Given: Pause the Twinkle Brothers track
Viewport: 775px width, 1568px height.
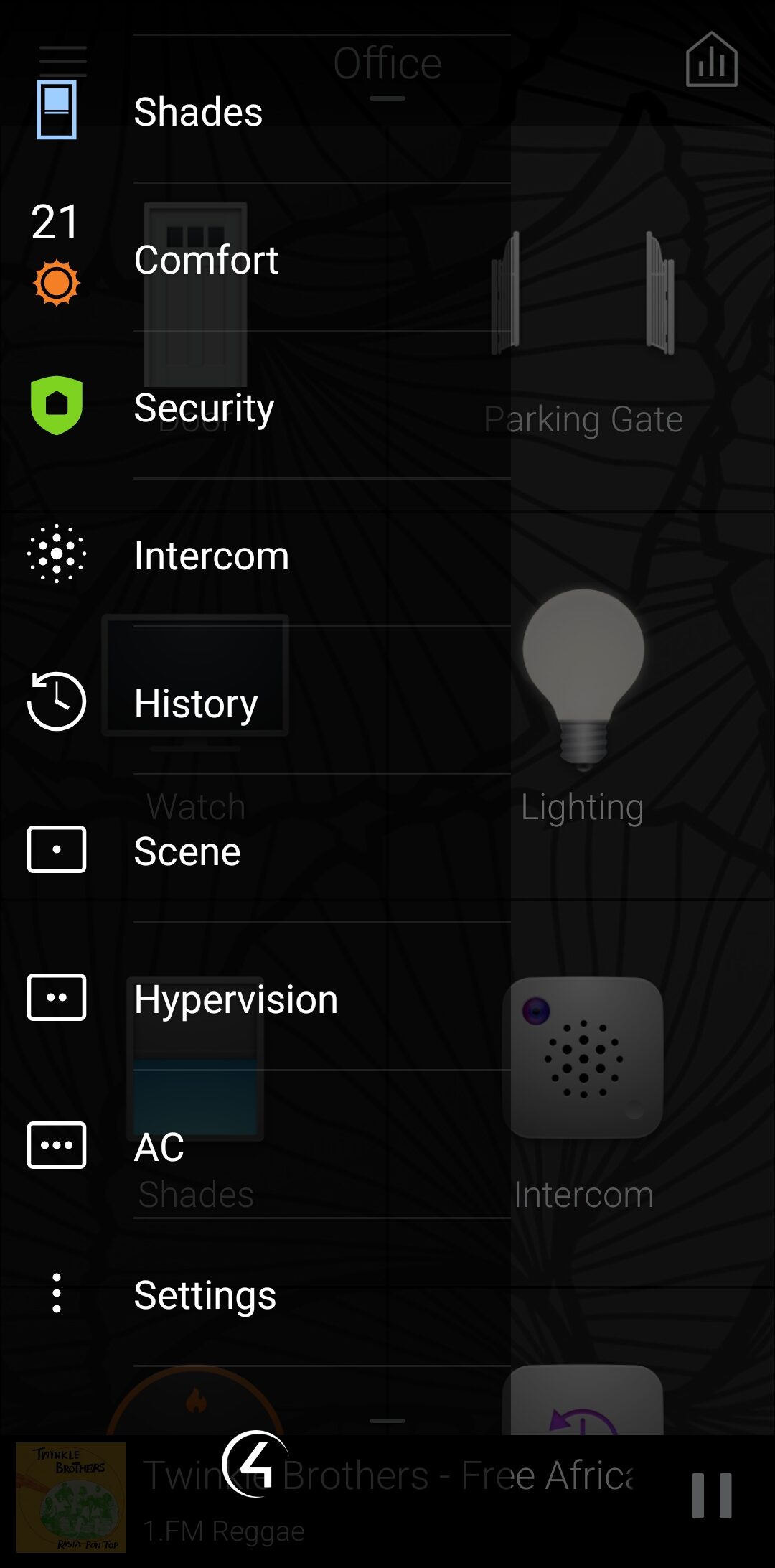Looking at the screenshot, I should pyautogui.click(x=711, y=1496).
